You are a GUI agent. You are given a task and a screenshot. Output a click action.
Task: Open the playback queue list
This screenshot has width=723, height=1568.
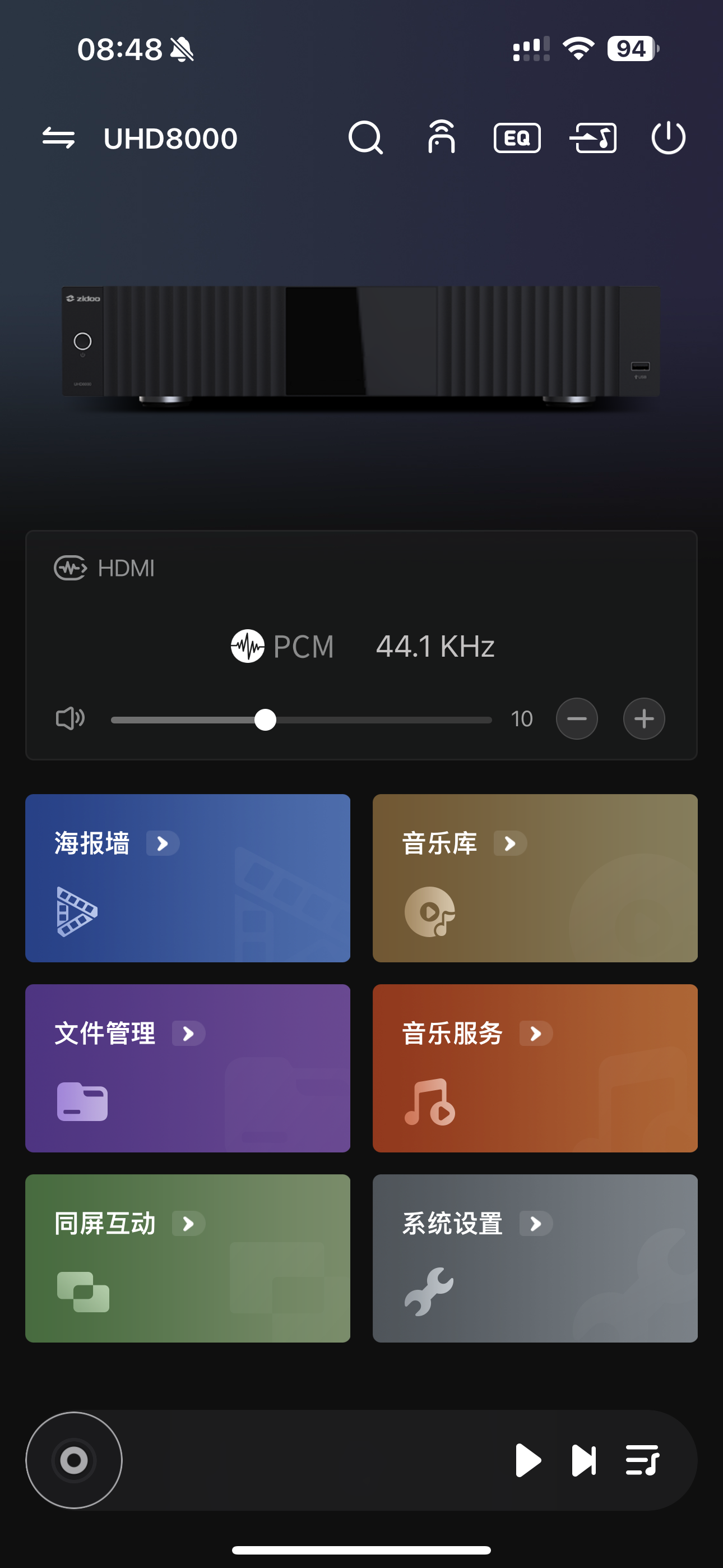pyautogui.click(x=642, y=1460)
